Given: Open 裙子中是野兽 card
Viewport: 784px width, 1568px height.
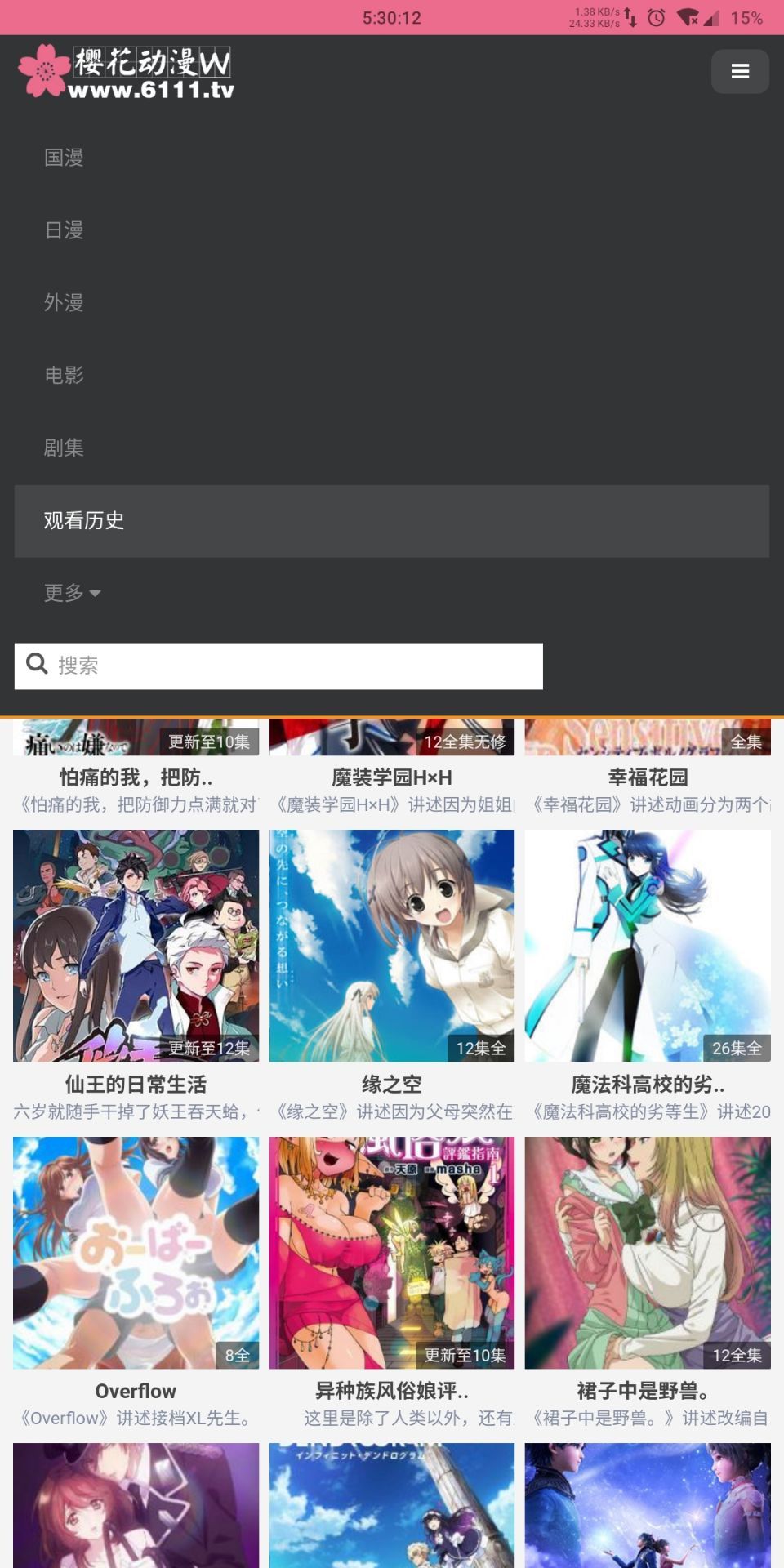Looking at the screenshot, I should 648,1253.
